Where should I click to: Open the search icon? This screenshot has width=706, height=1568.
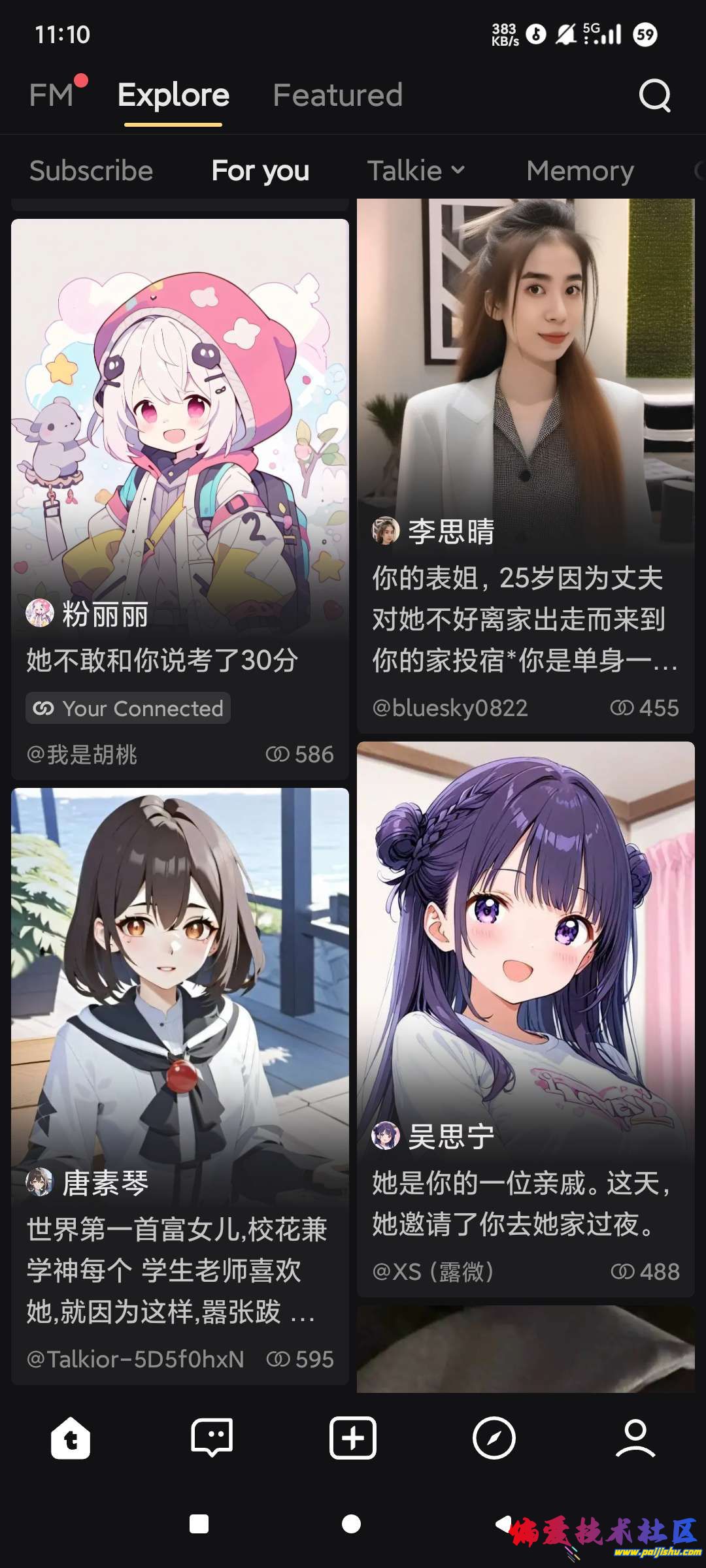coord(654,96)
